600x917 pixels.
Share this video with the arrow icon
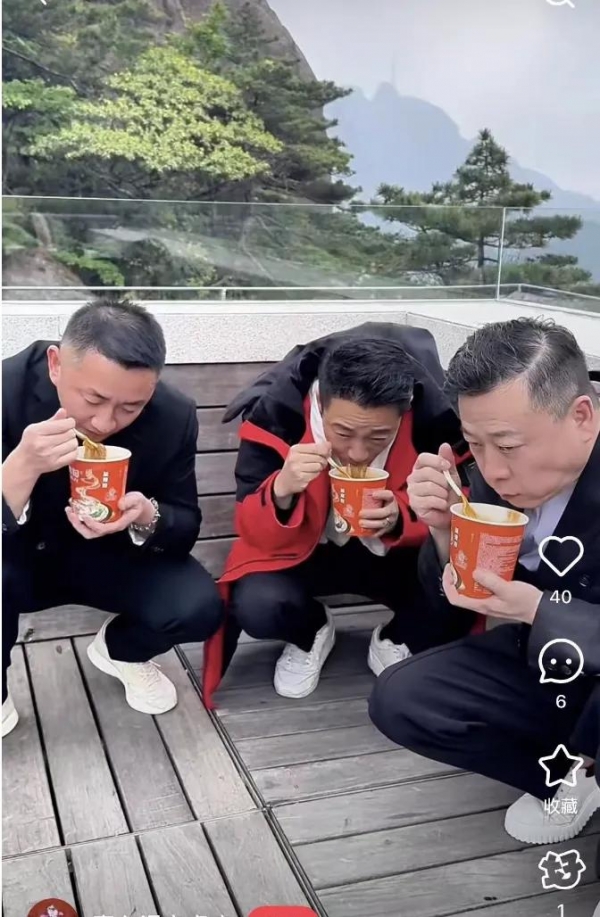(561, 869)
